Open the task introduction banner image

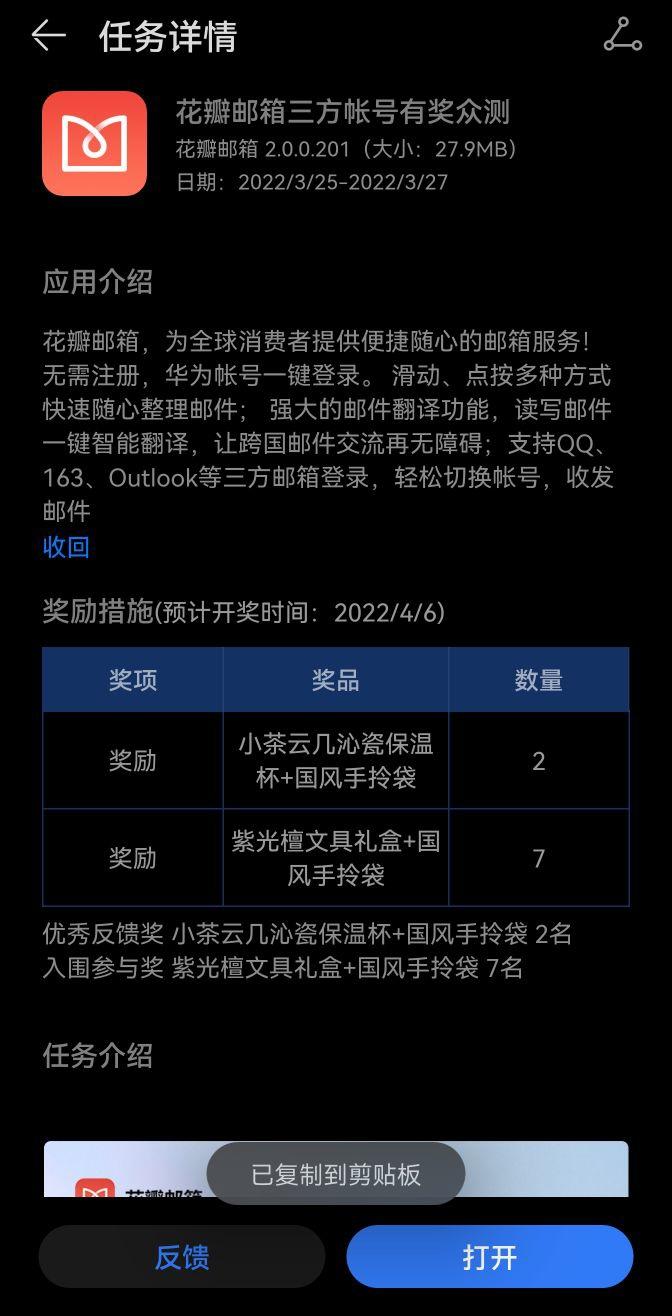(336, 1168)
